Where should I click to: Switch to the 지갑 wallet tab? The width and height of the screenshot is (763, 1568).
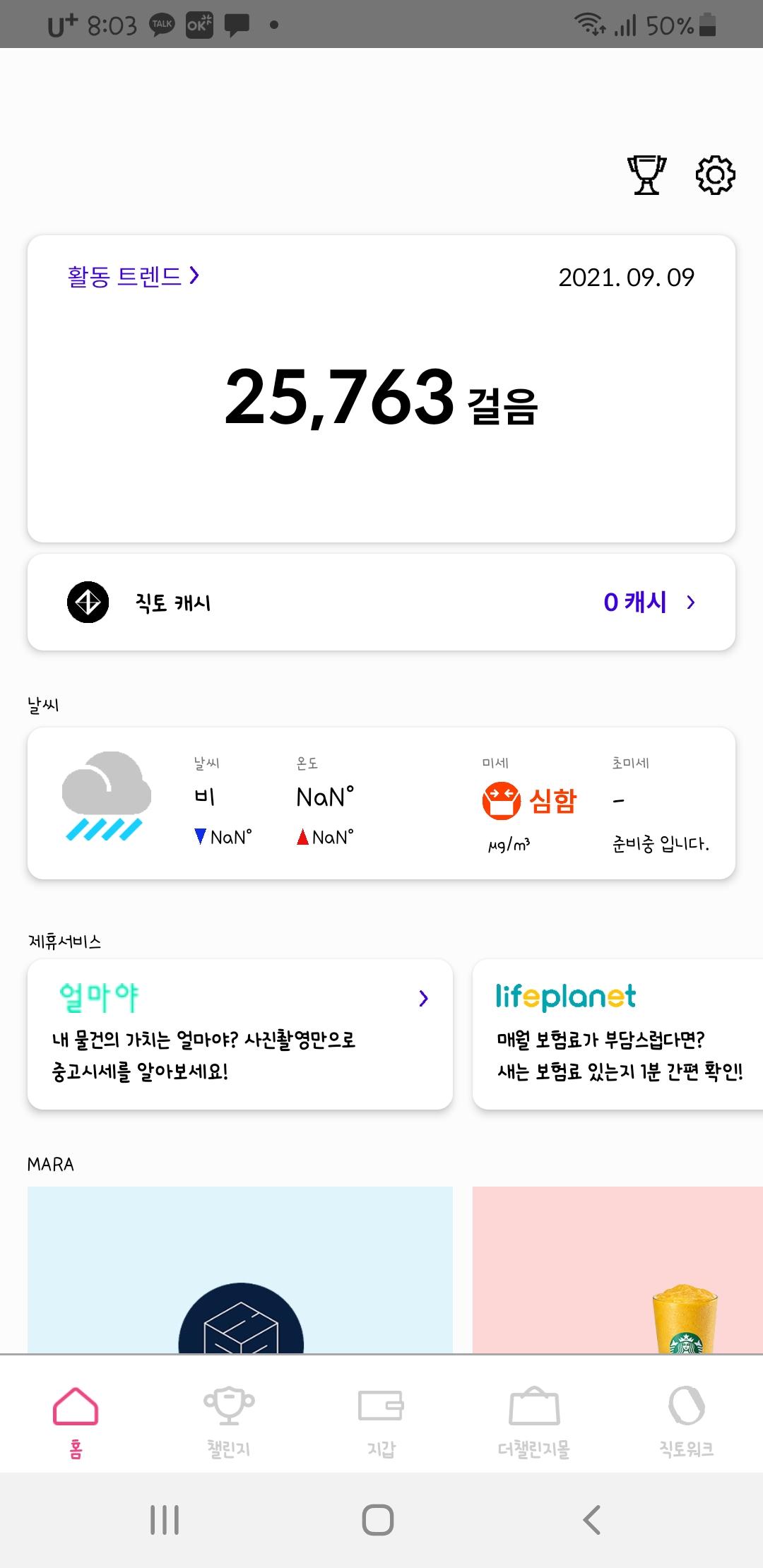tap(381, 1421)
